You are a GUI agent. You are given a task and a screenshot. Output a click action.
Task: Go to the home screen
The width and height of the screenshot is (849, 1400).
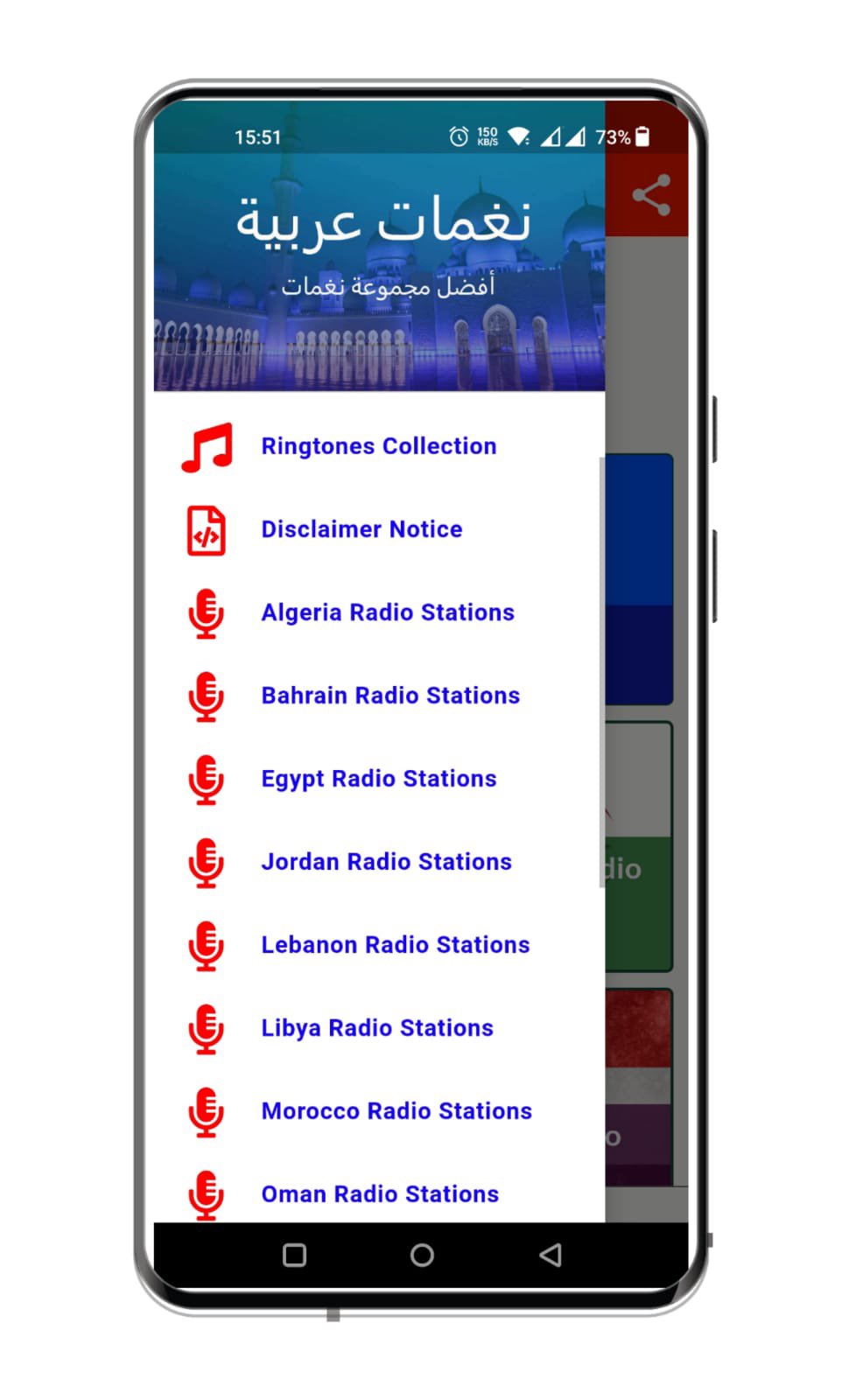[x=422, y=1256]
